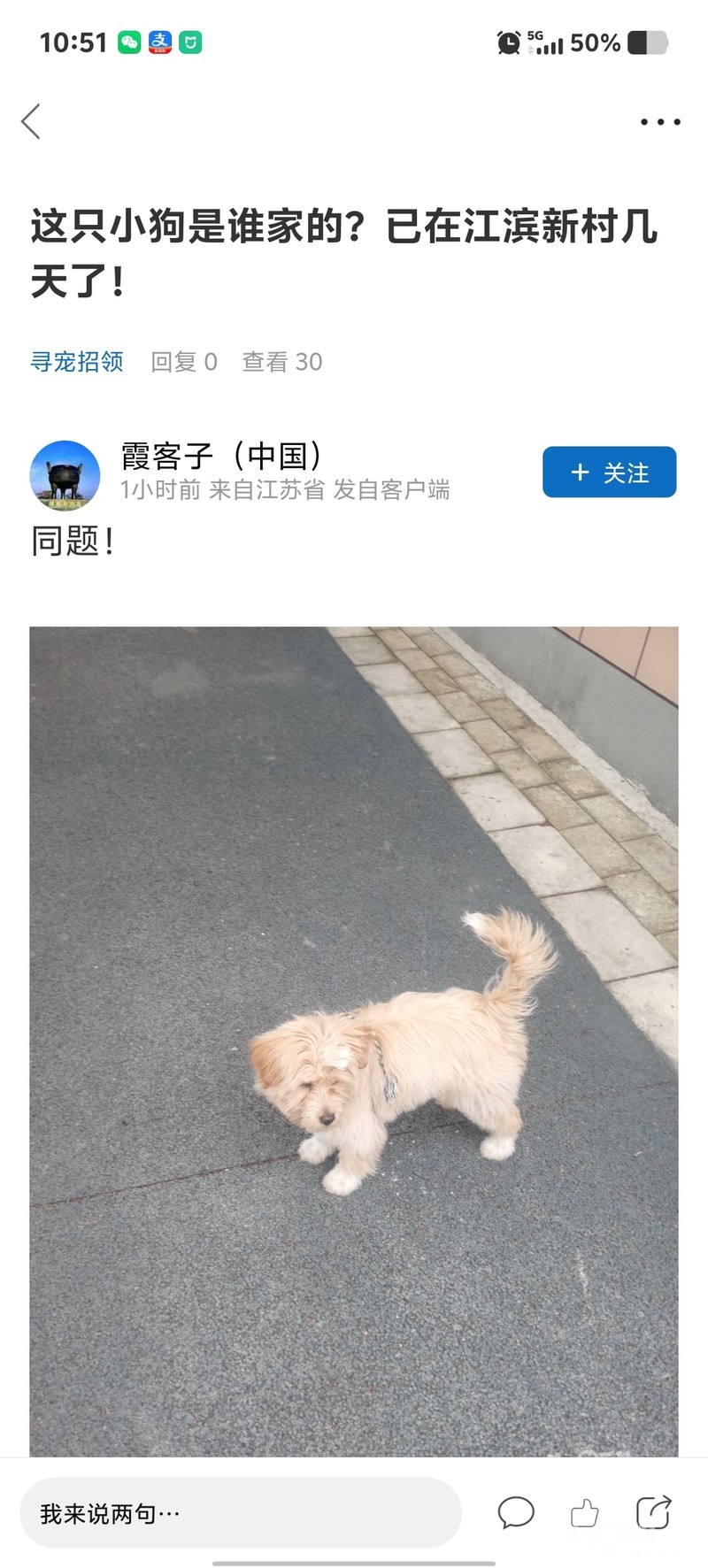Like this post with thumbs-up

click(584, 1513)
